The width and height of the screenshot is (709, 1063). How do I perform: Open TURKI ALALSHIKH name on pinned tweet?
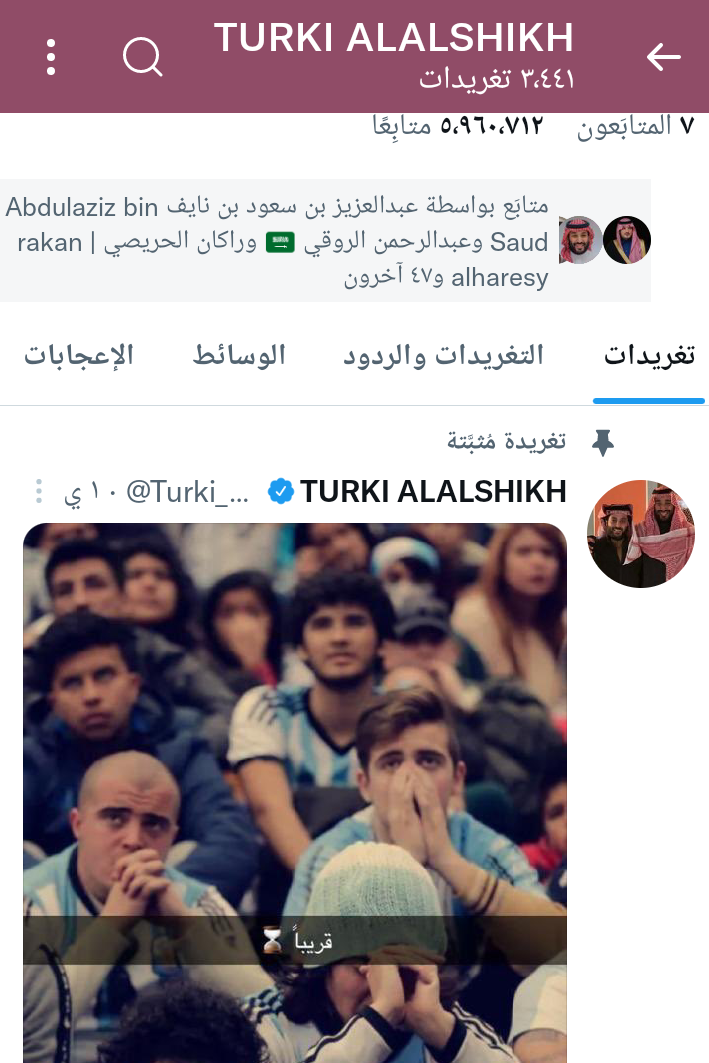click(433, 492)
